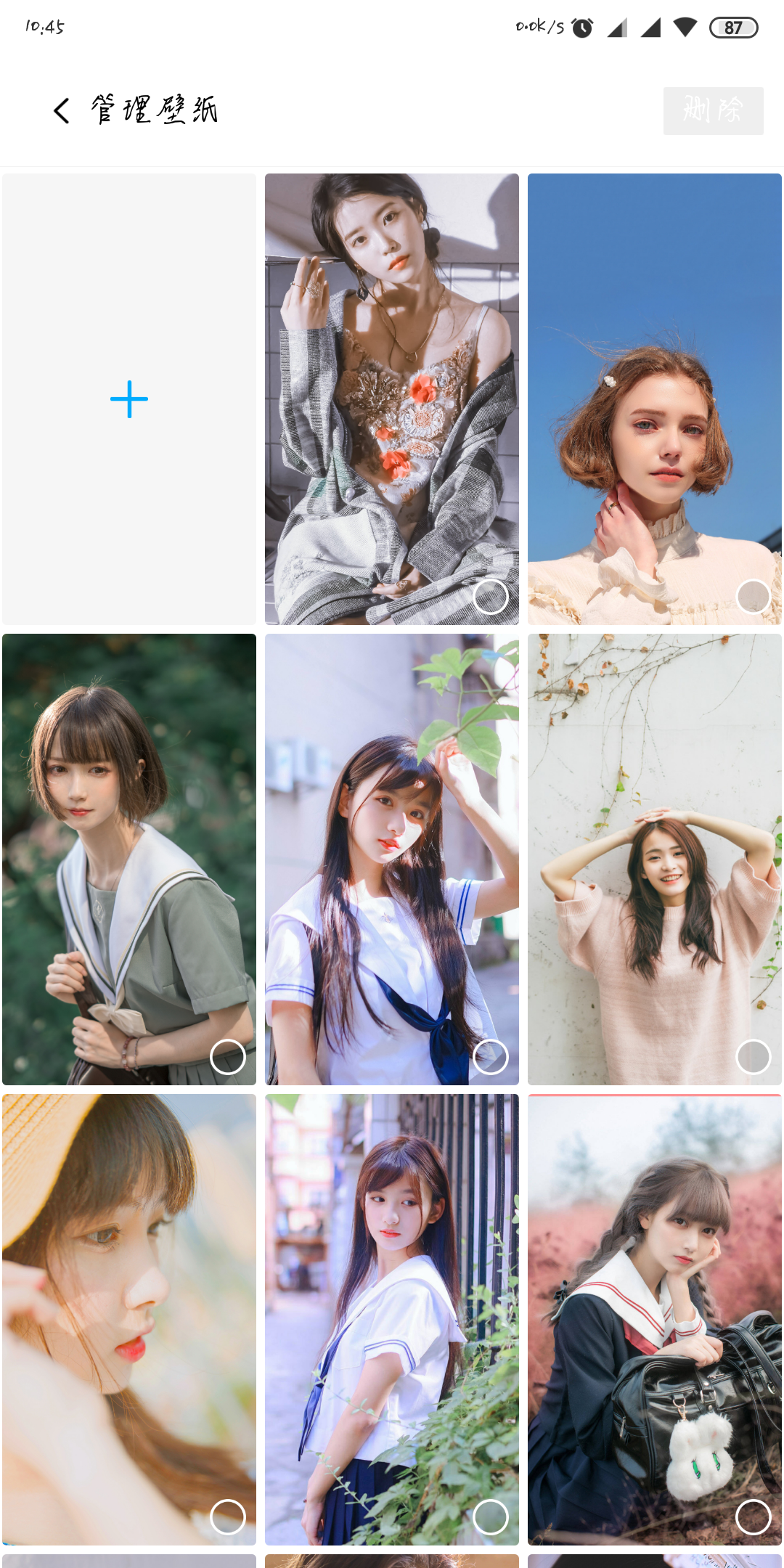784x1568 pixels.
Task: Select the wallpaper of the girl holding a leaf
Action: (490, 1057)
